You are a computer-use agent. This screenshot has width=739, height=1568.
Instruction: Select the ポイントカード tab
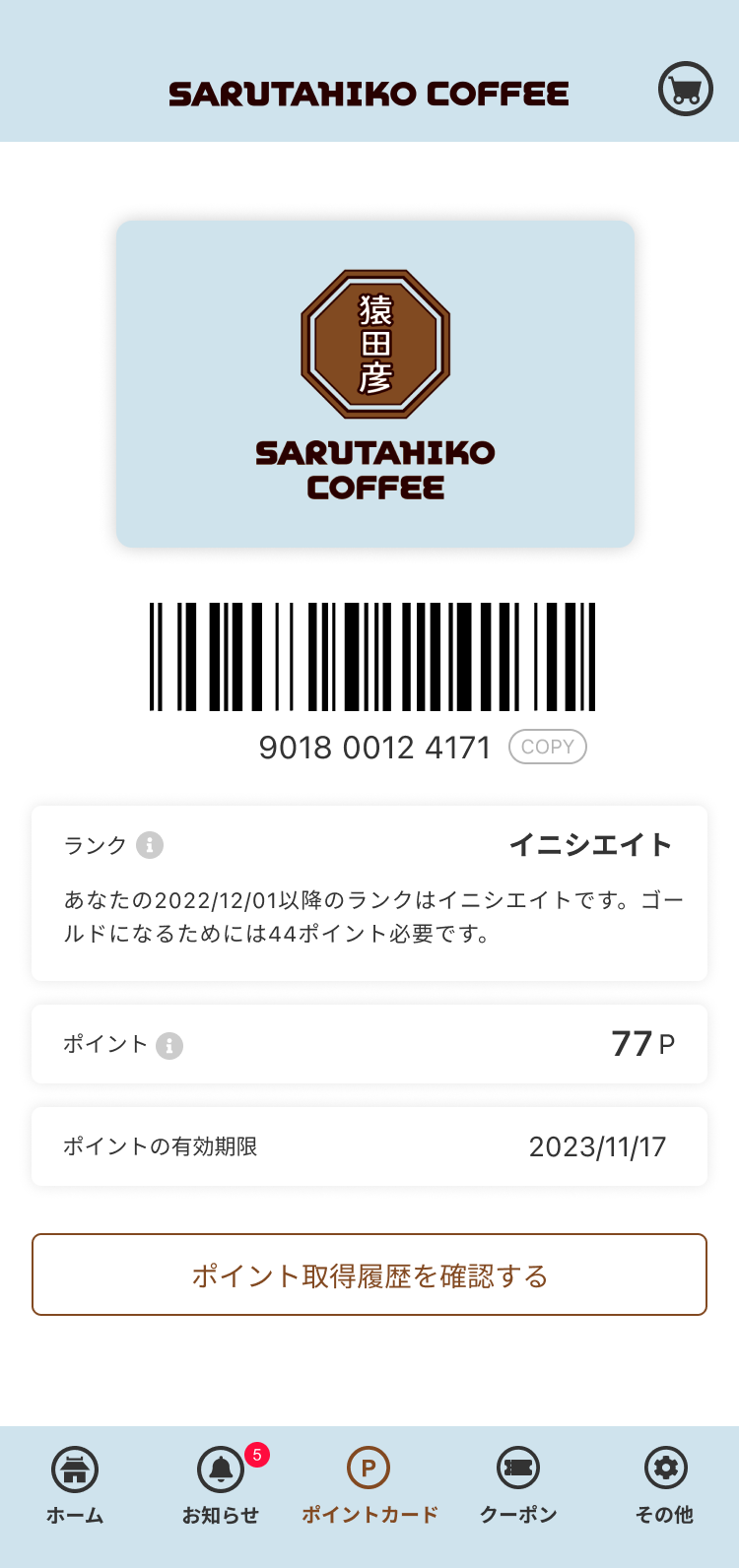coord(369,1487)
